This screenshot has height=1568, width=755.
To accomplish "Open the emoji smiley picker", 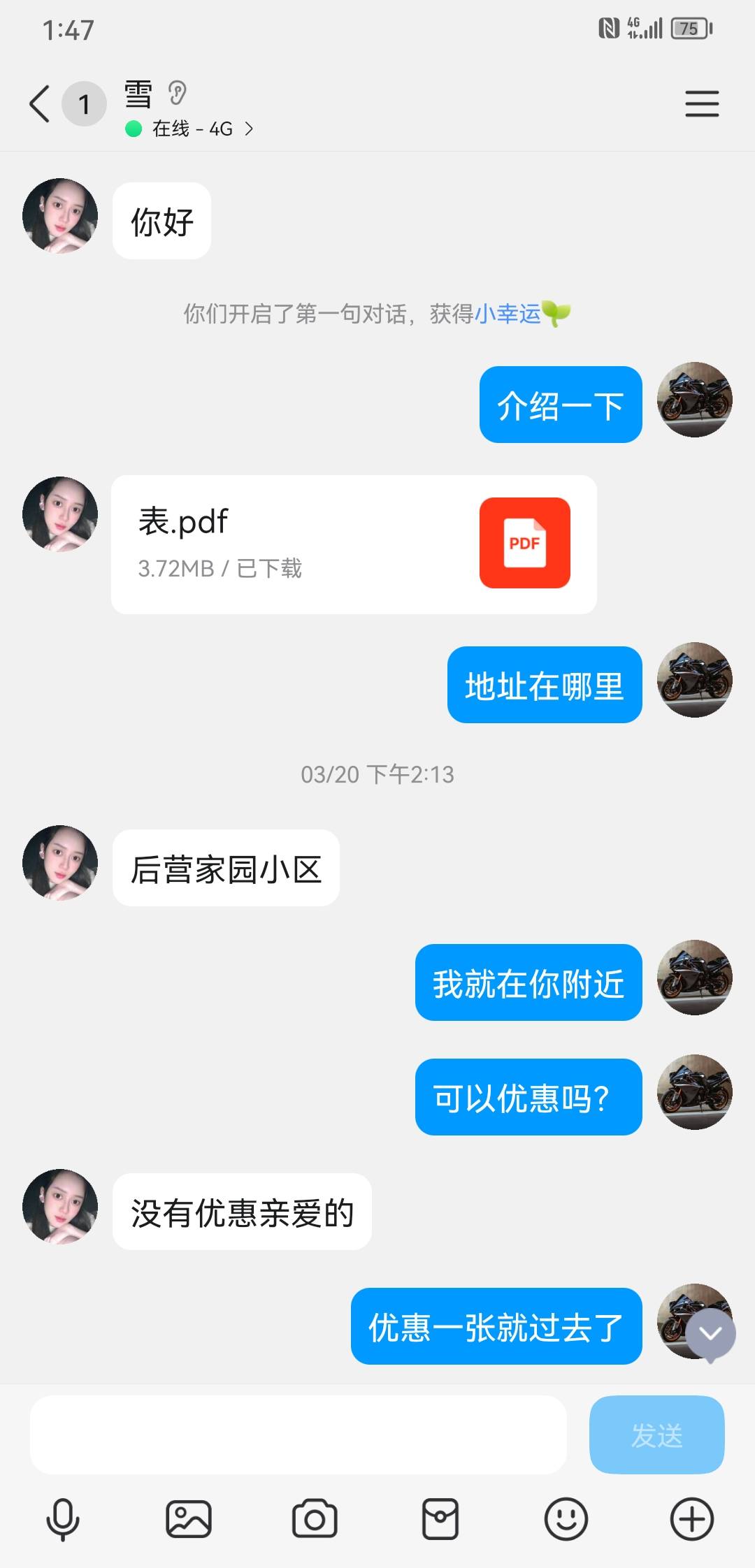I will click(x=566, y=1516).
